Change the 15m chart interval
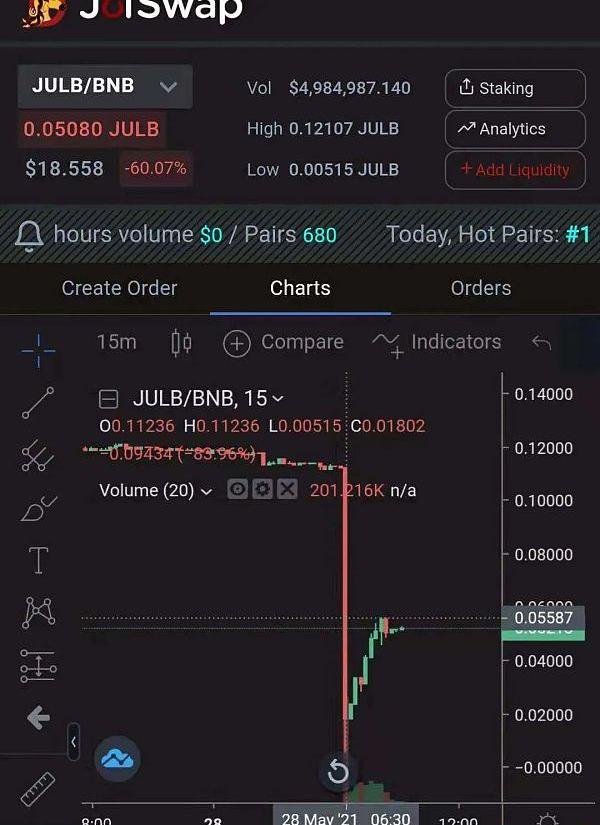Screen dimensions: 600x825 (116, 342)
